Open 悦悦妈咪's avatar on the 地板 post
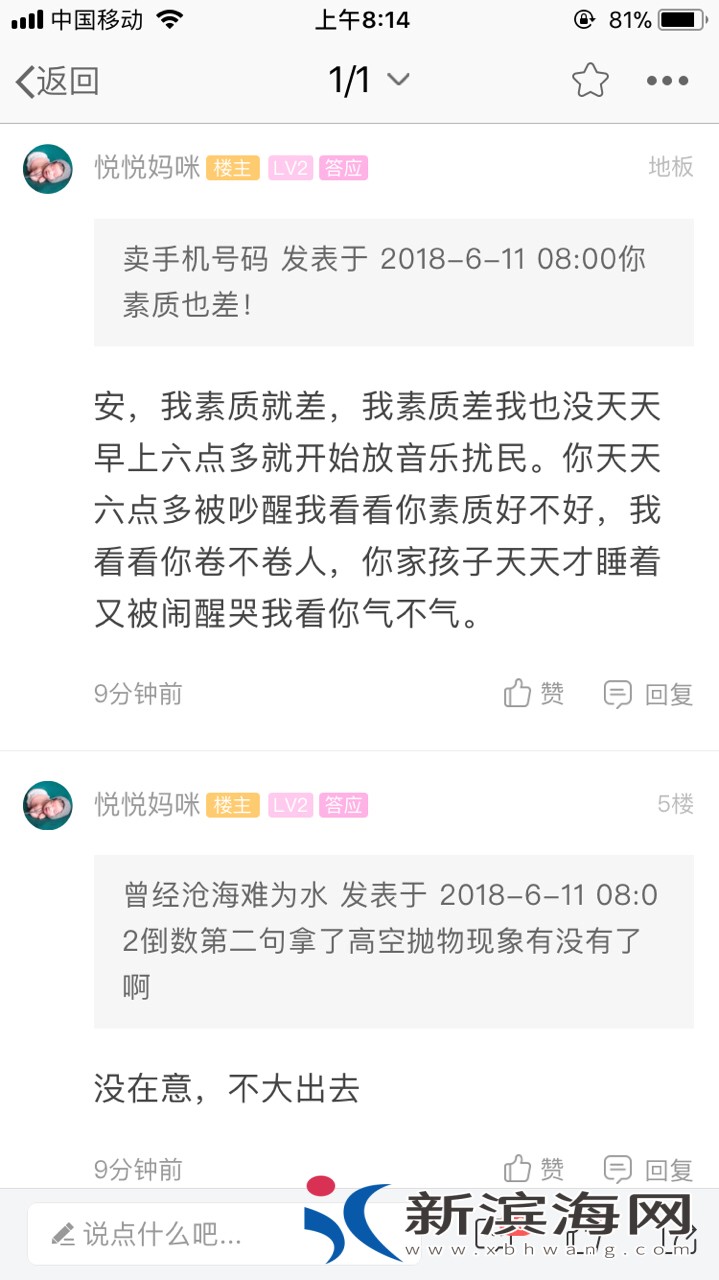The height and width of the screenshot is (1280, 719). click(48, 168)
